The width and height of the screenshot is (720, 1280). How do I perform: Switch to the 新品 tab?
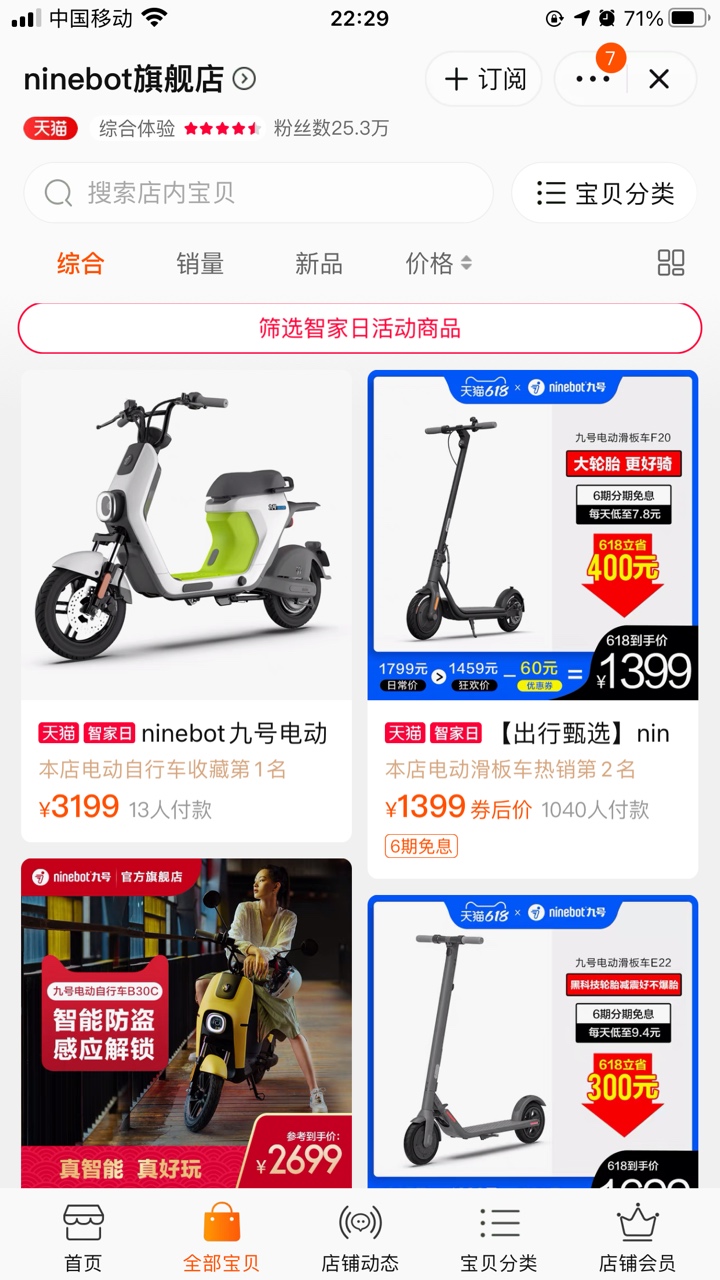pyautogui.click(x=319, y=263)
